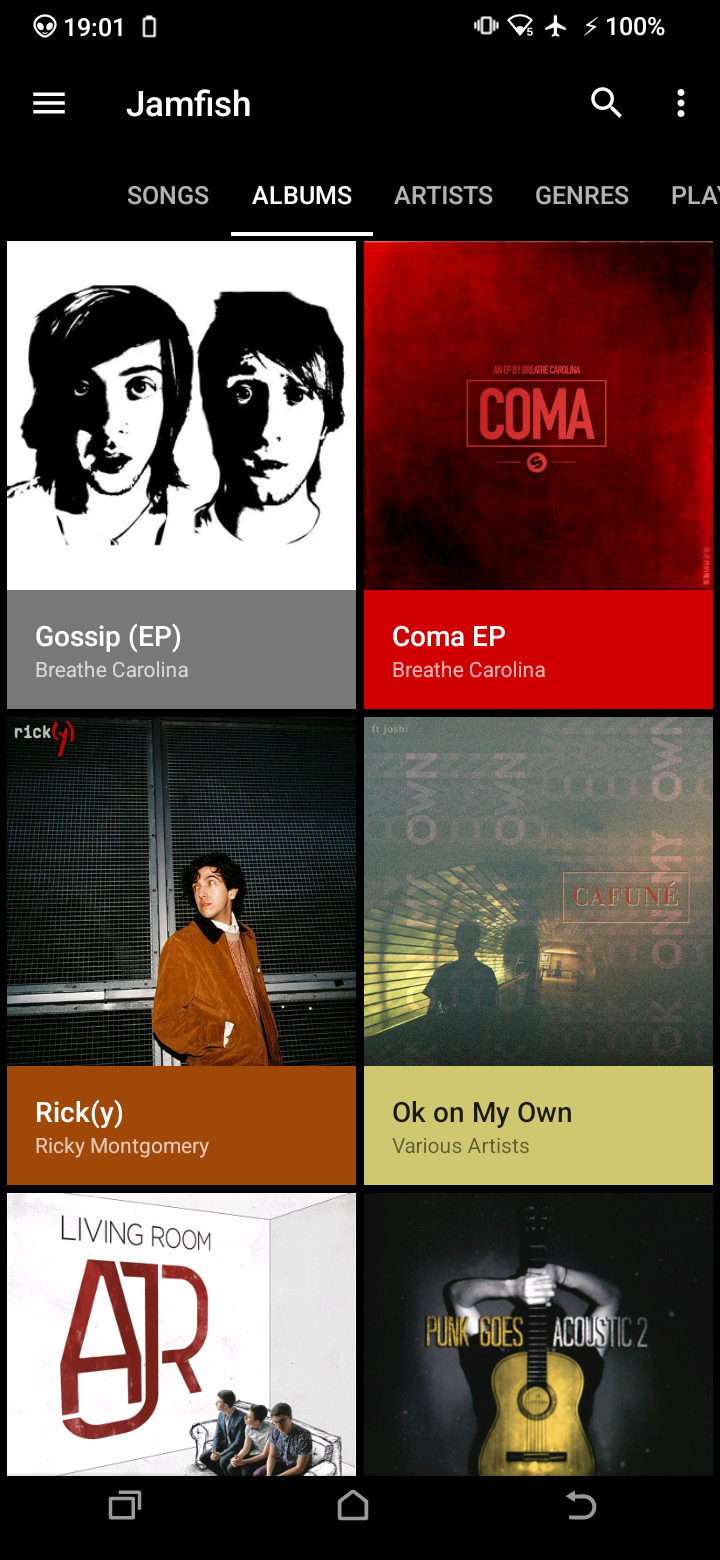Open the Gossip (EP) album
The width and height of the screenshot is (720, 1560).
point(181,475)
